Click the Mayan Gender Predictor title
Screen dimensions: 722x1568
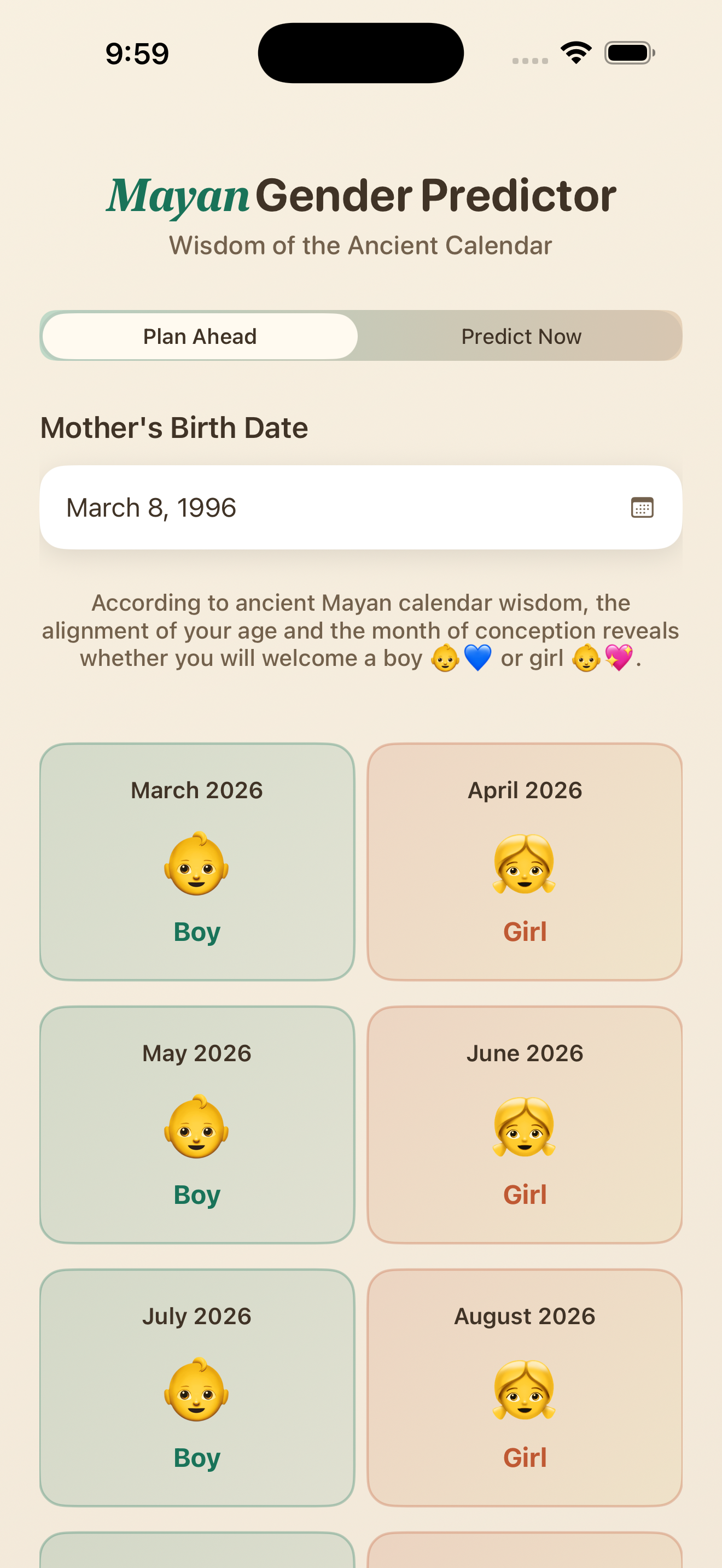[361, 195]
